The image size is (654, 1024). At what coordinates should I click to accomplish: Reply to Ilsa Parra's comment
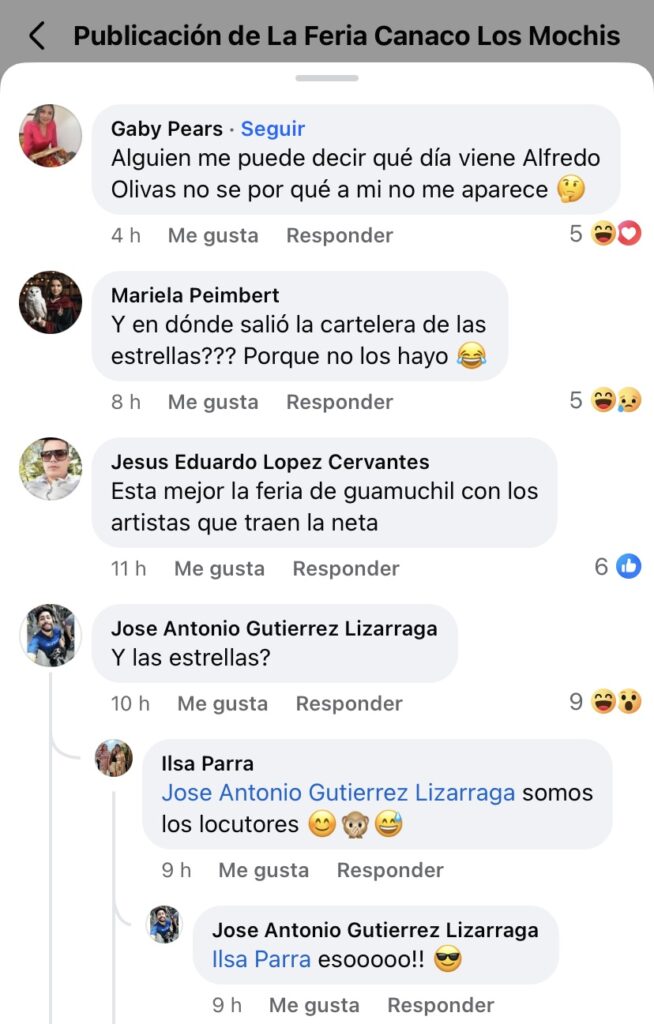pos(390,870)
